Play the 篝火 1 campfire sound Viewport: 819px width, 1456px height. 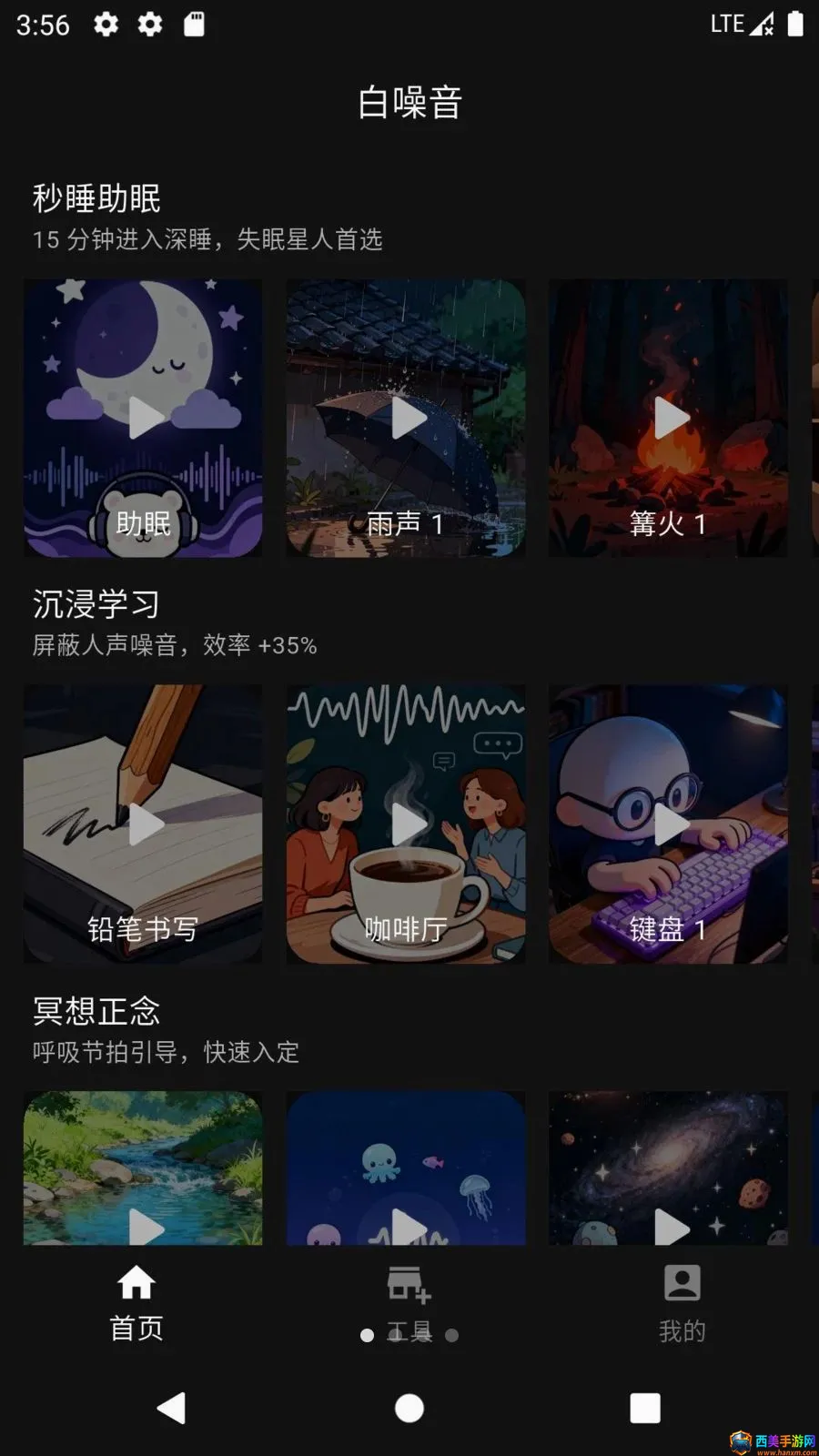(668, 418)
